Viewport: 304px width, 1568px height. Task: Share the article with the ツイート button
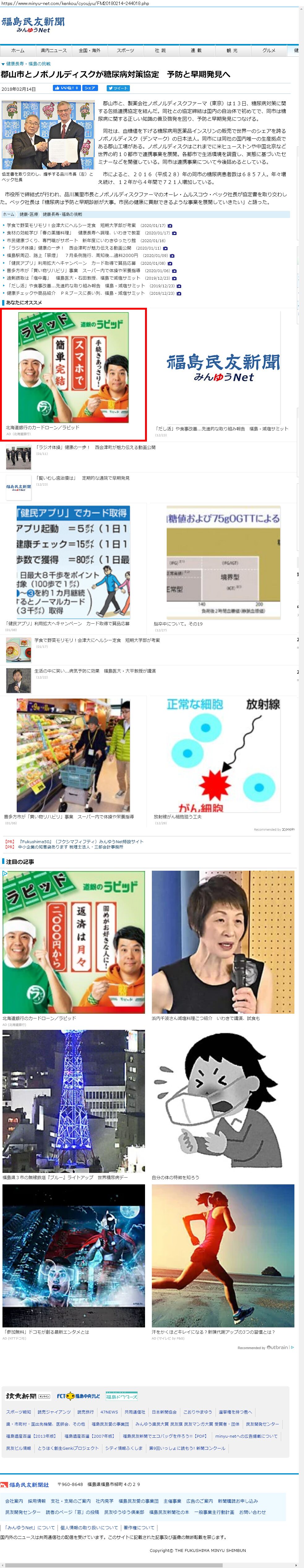(118, 88)
